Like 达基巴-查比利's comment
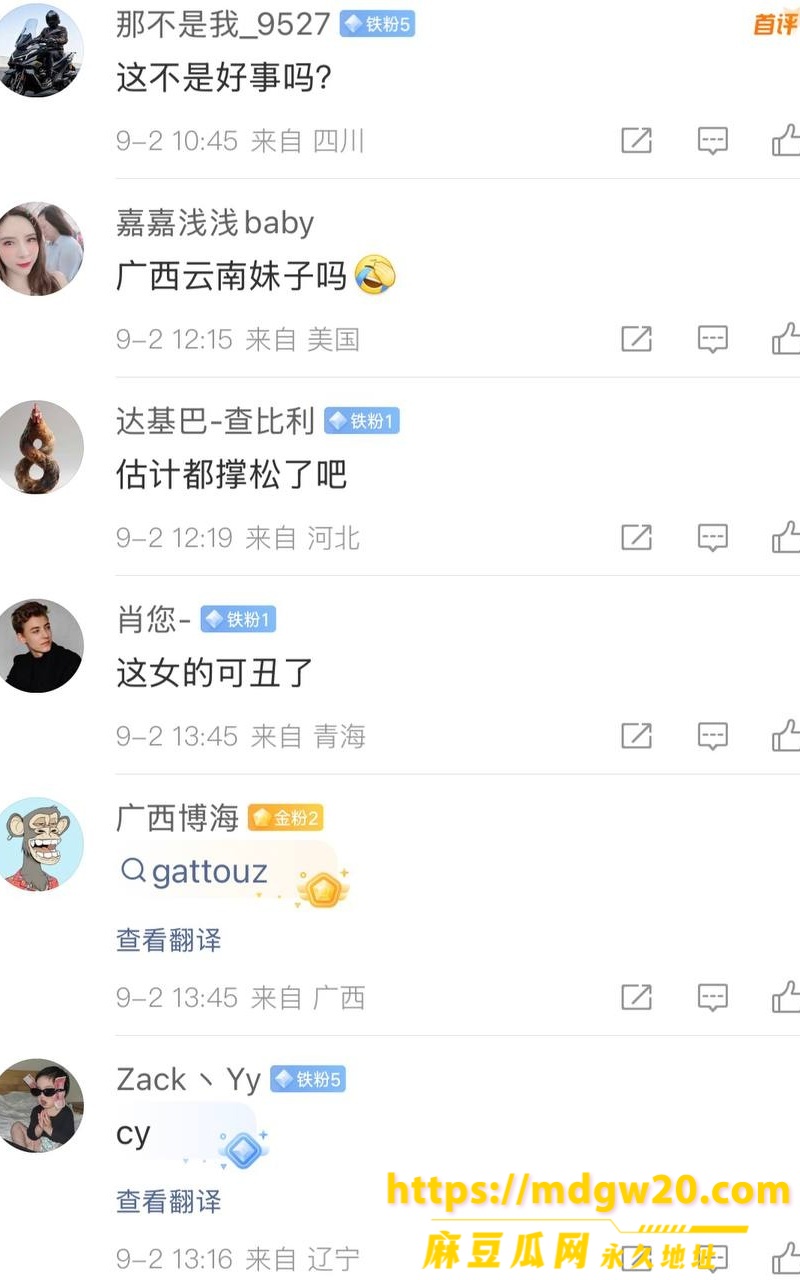This screenshot has width=800, height=1280. click(x=786, y=537)
